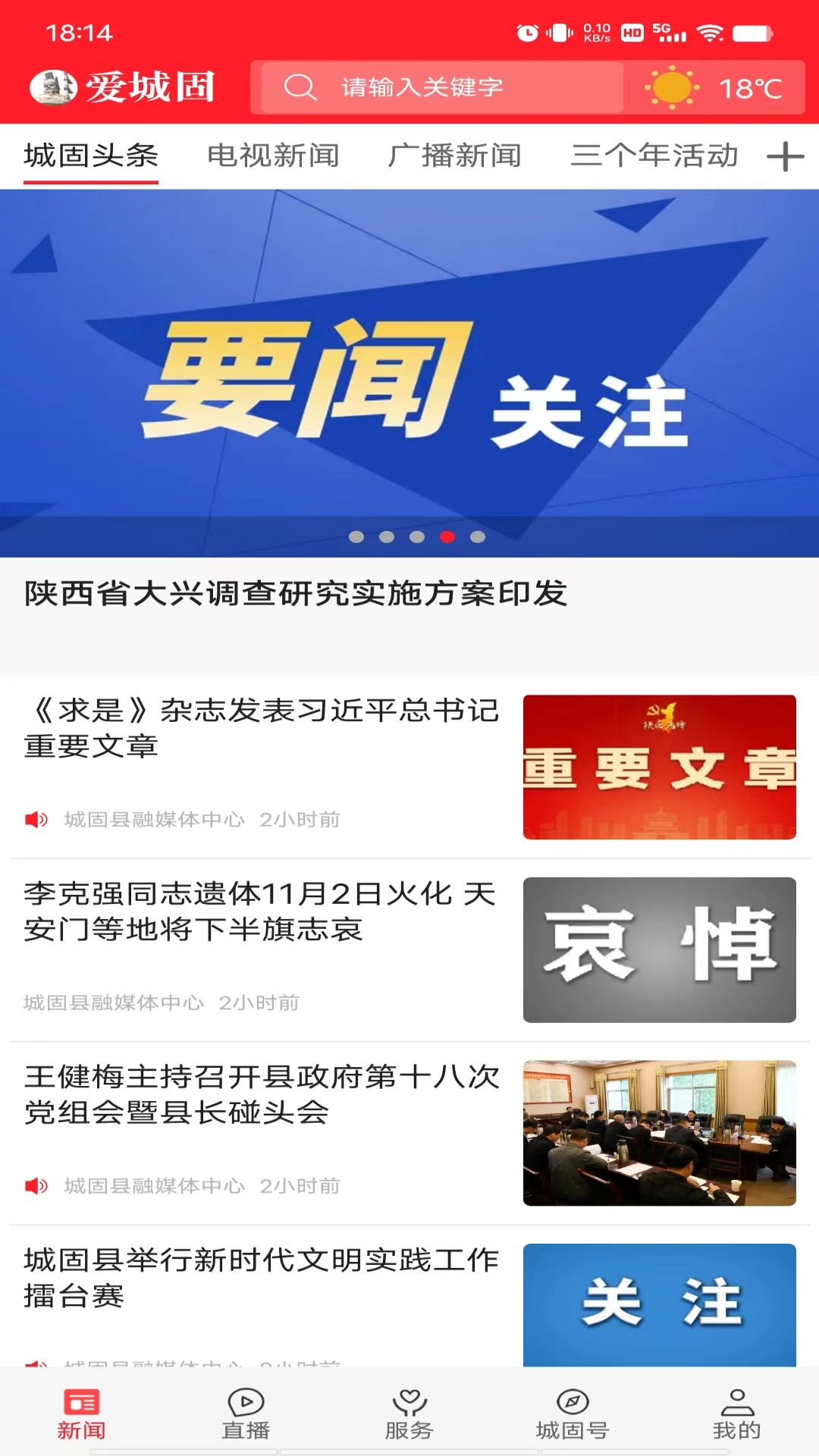Screen dimensions: 819x1456
Task: Open the 王健梅主持召开 meeting article
Action: pyautogui.click(x=262, y=1094)
